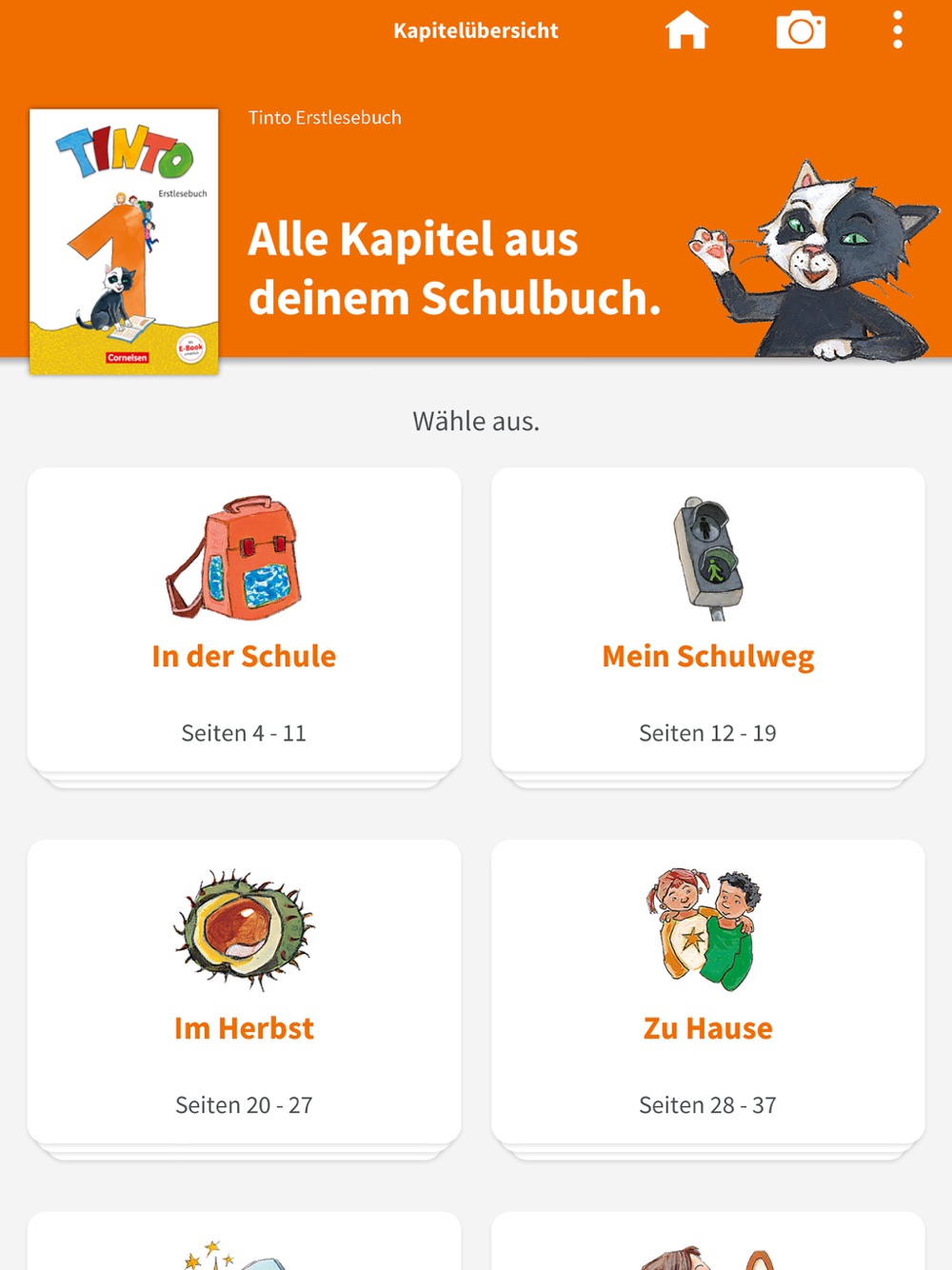Open the three-dot overflow menu
The image size is (952, 1270).
[897, 30]
